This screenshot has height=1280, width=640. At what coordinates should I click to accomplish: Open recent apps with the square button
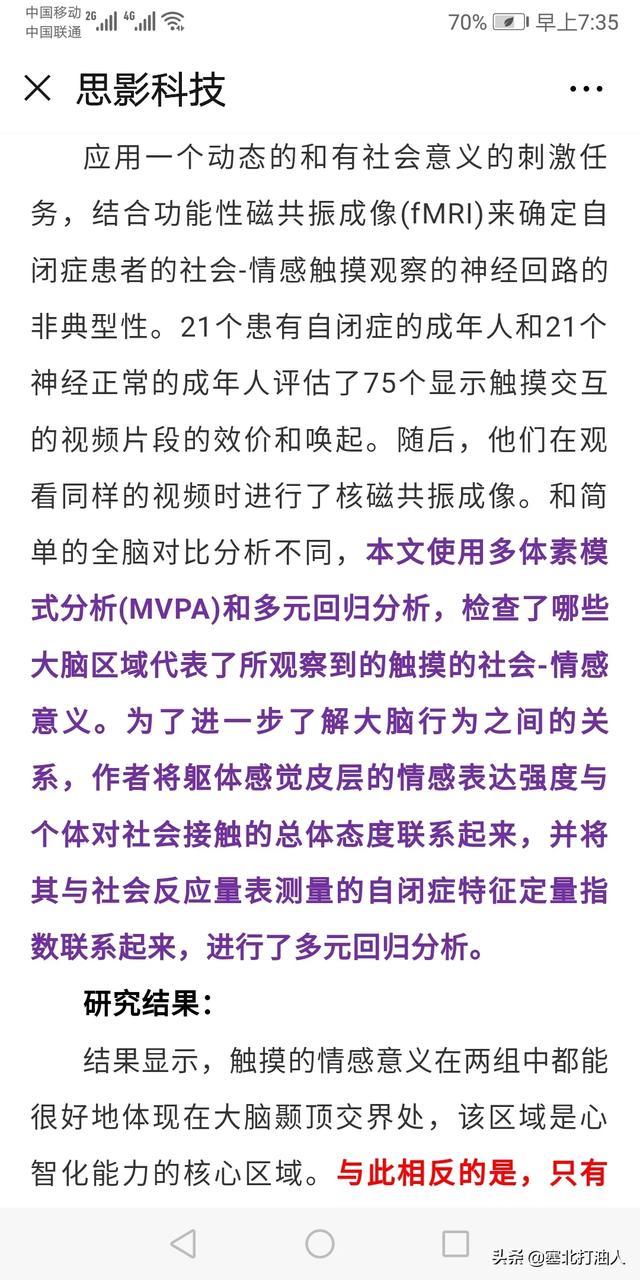point(455,1243)
